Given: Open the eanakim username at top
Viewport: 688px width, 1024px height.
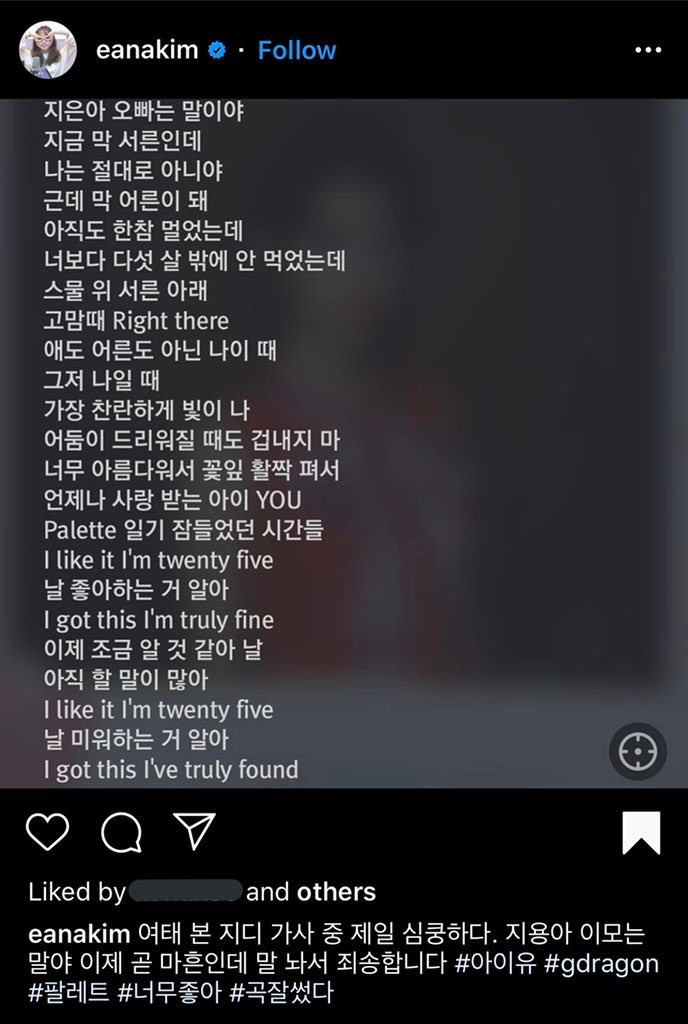Looking at the screenshot, I should click(x=146, y=50).
